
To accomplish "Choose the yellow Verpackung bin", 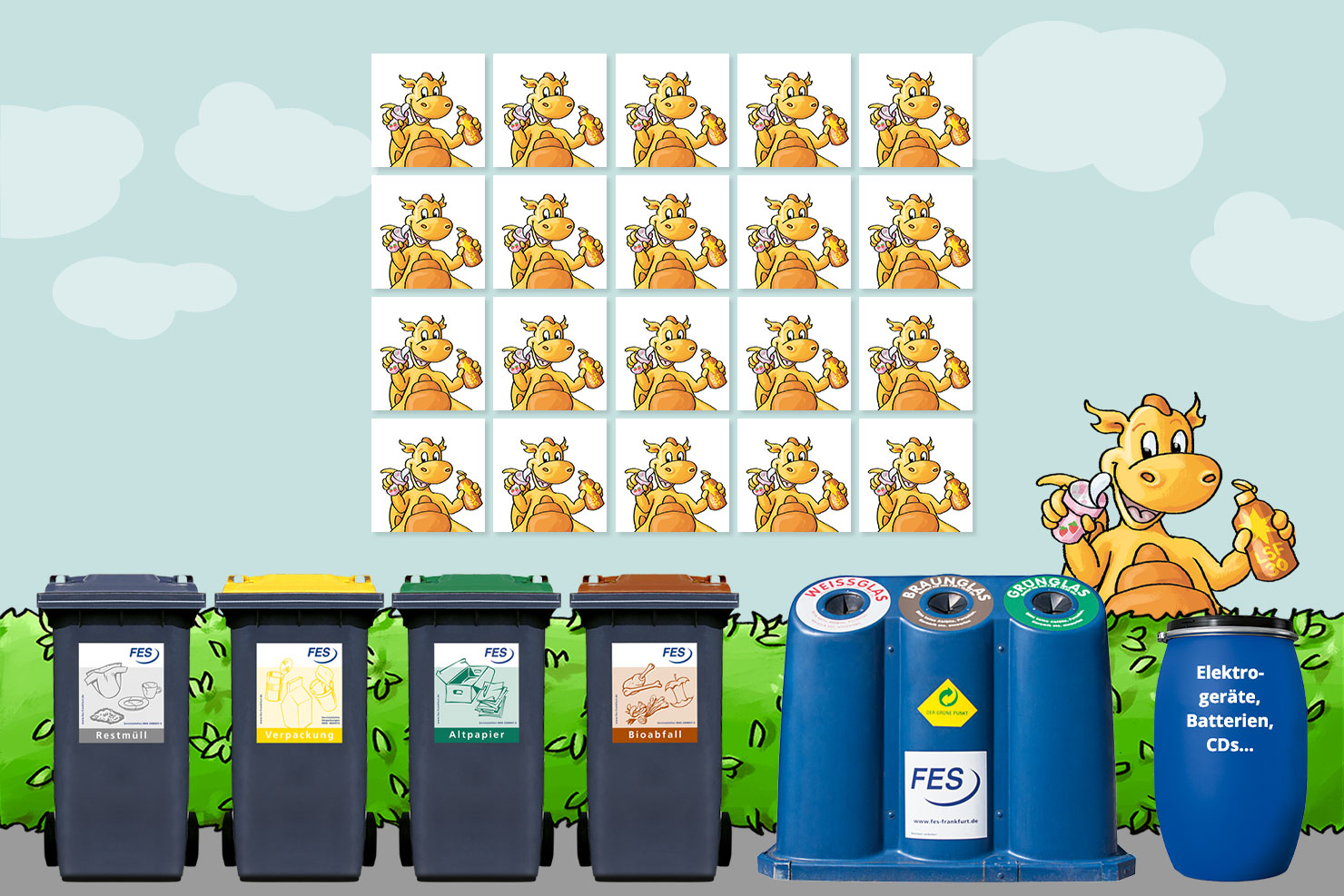I will (x=299, y=726).
